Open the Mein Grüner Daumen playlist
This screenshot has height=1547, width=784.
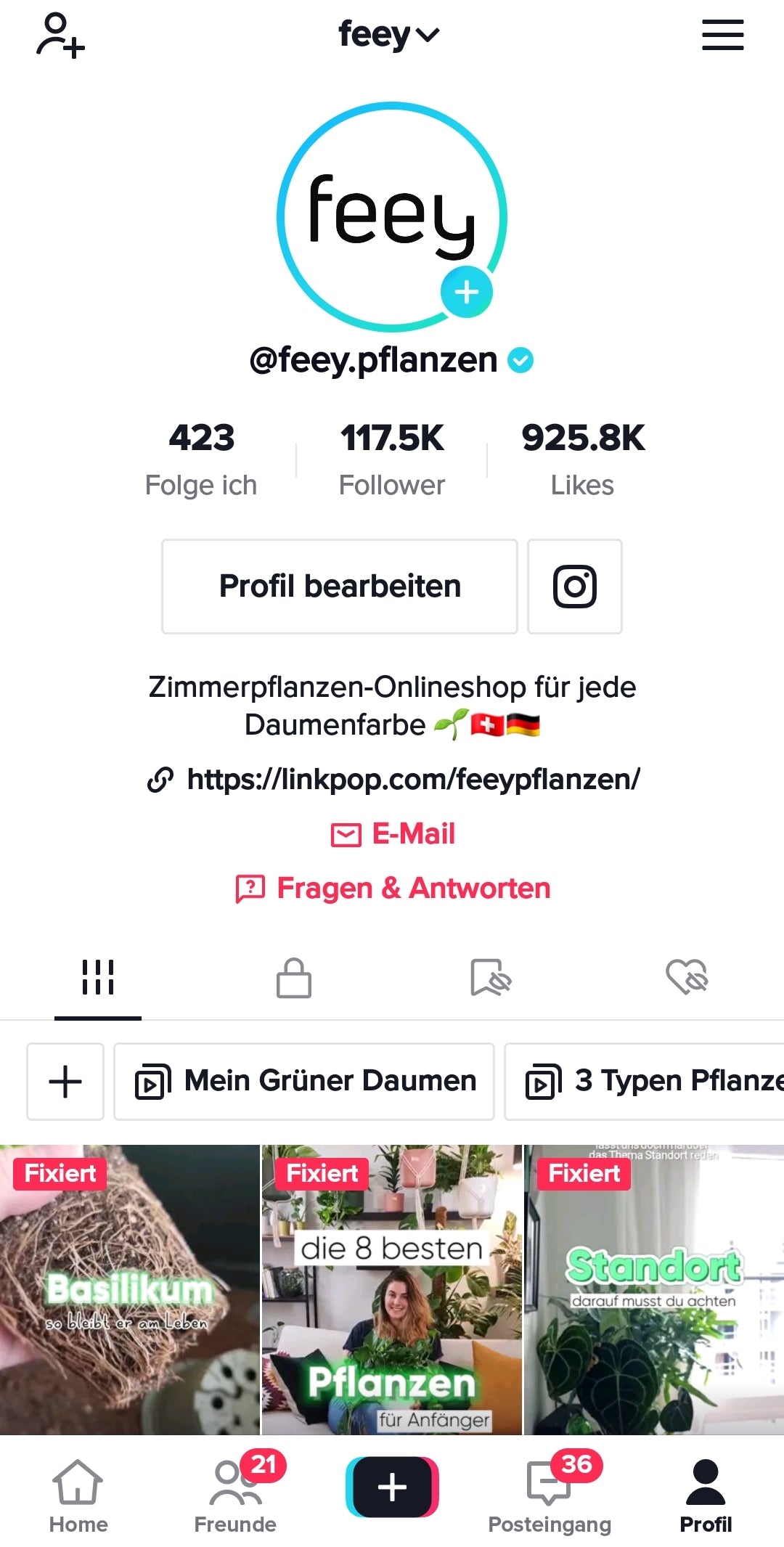[303, 1081]
